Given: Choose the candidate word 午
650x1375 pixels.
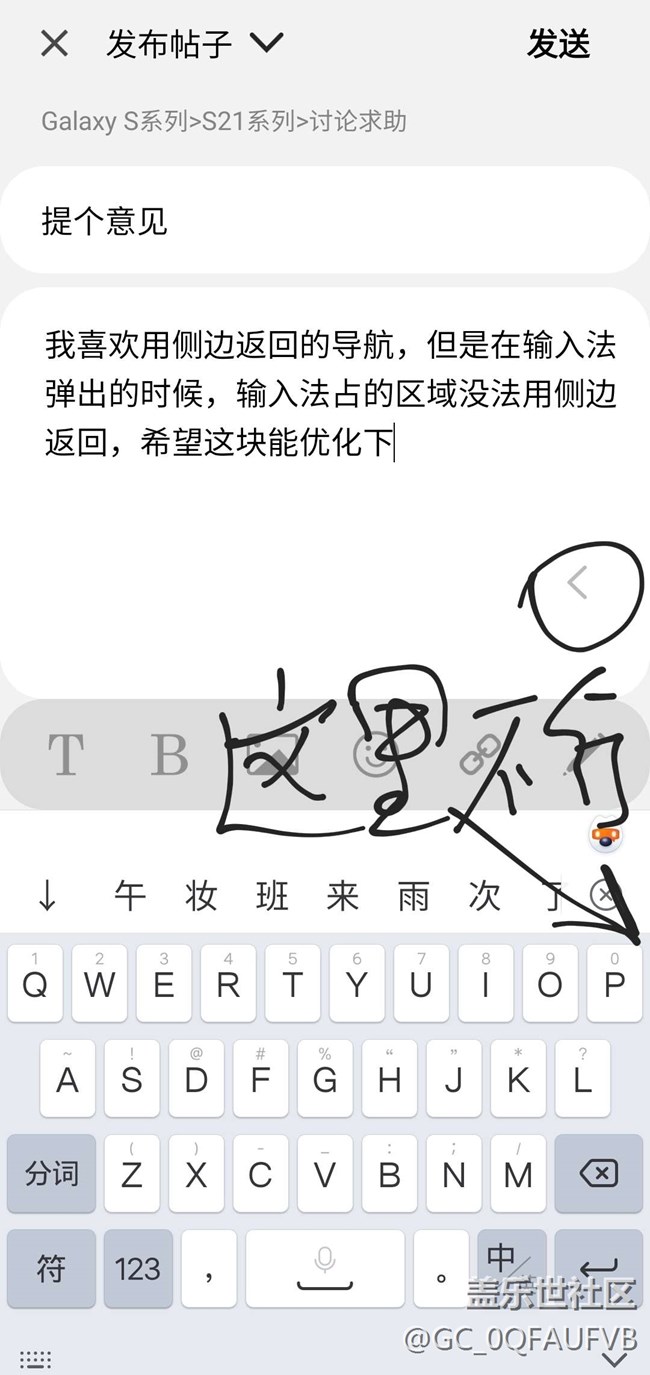Looking at the screenshot, I should (x=130, y=896).
